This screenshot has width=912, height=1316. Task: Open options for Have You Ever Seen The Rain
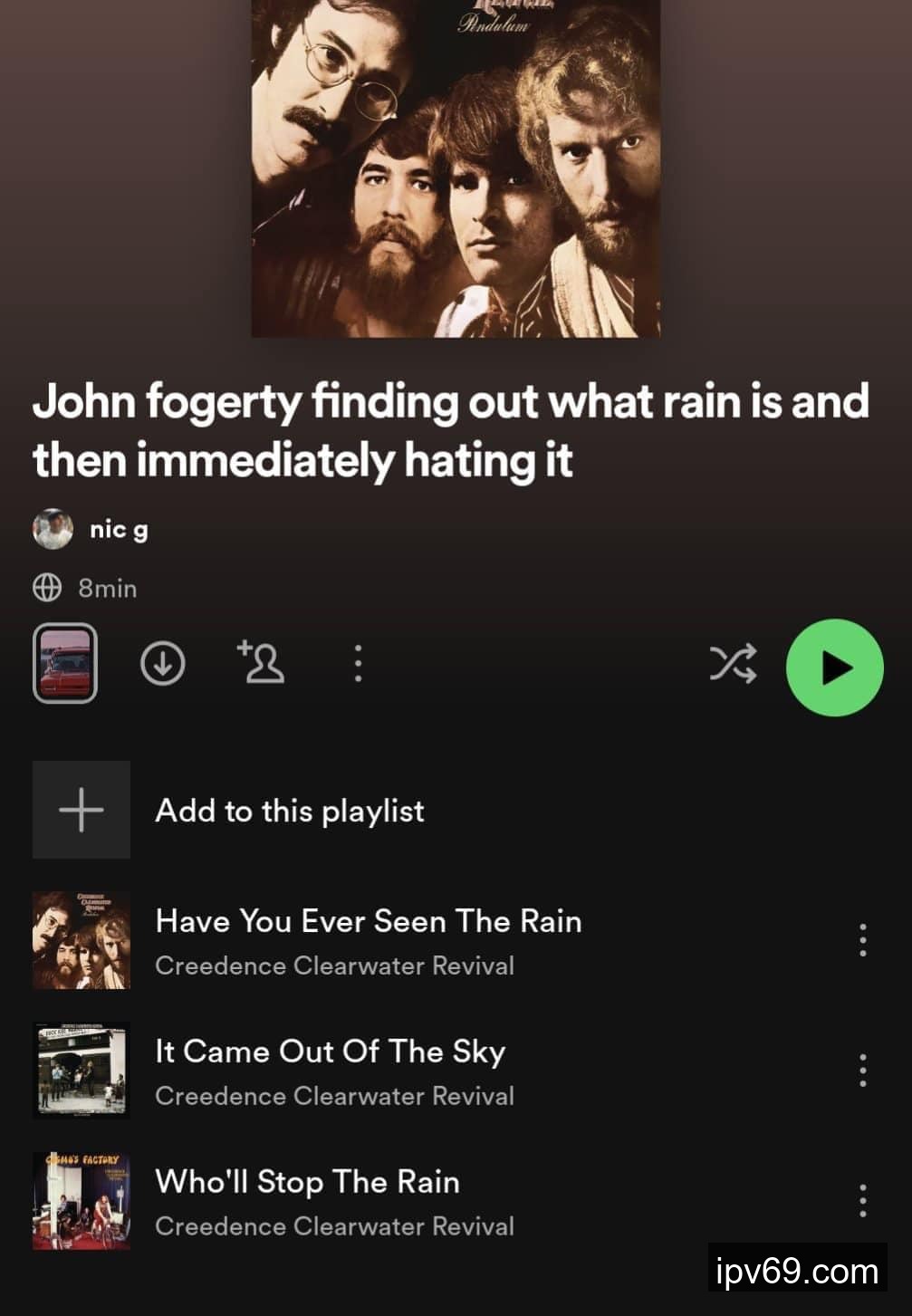(x=862, y=940)
